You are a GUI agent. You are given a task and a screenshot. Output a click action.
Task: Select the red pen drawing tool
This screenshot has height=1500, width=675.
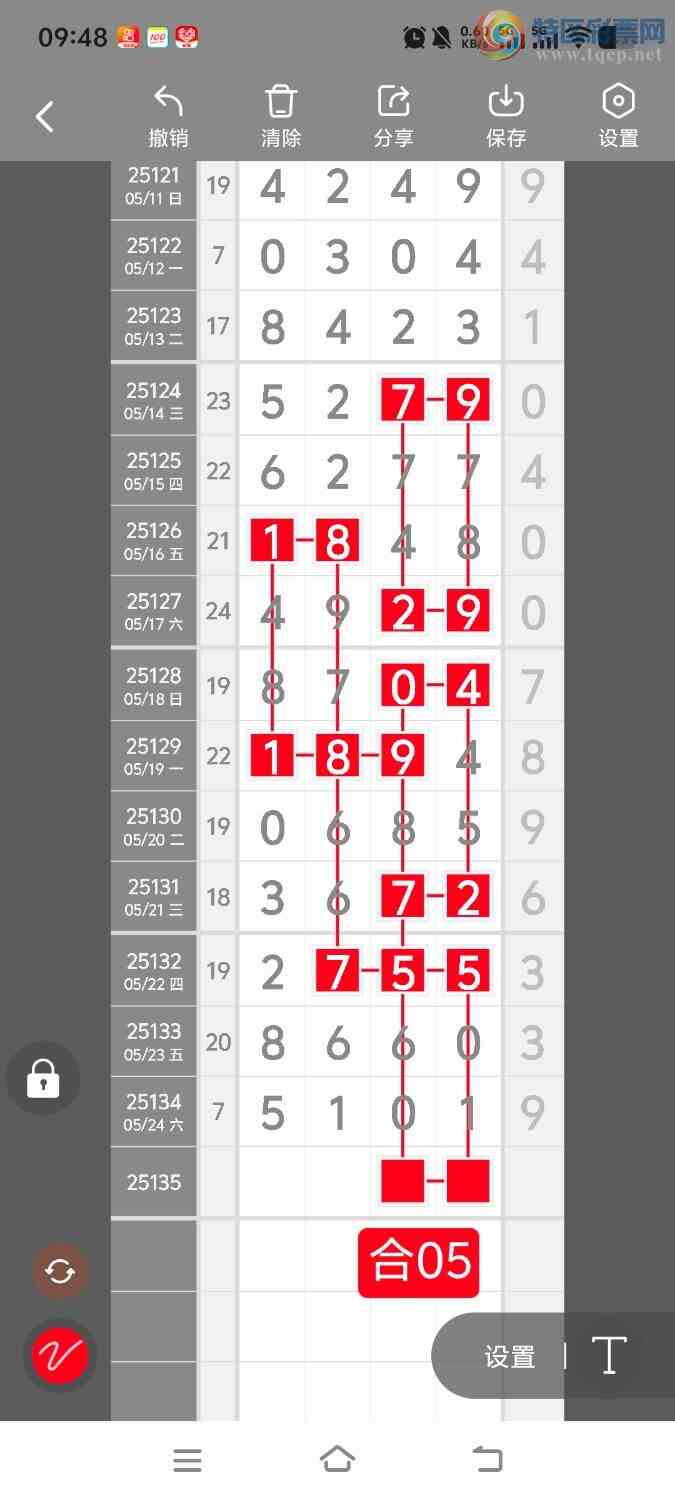click(x=60, y=1355)
